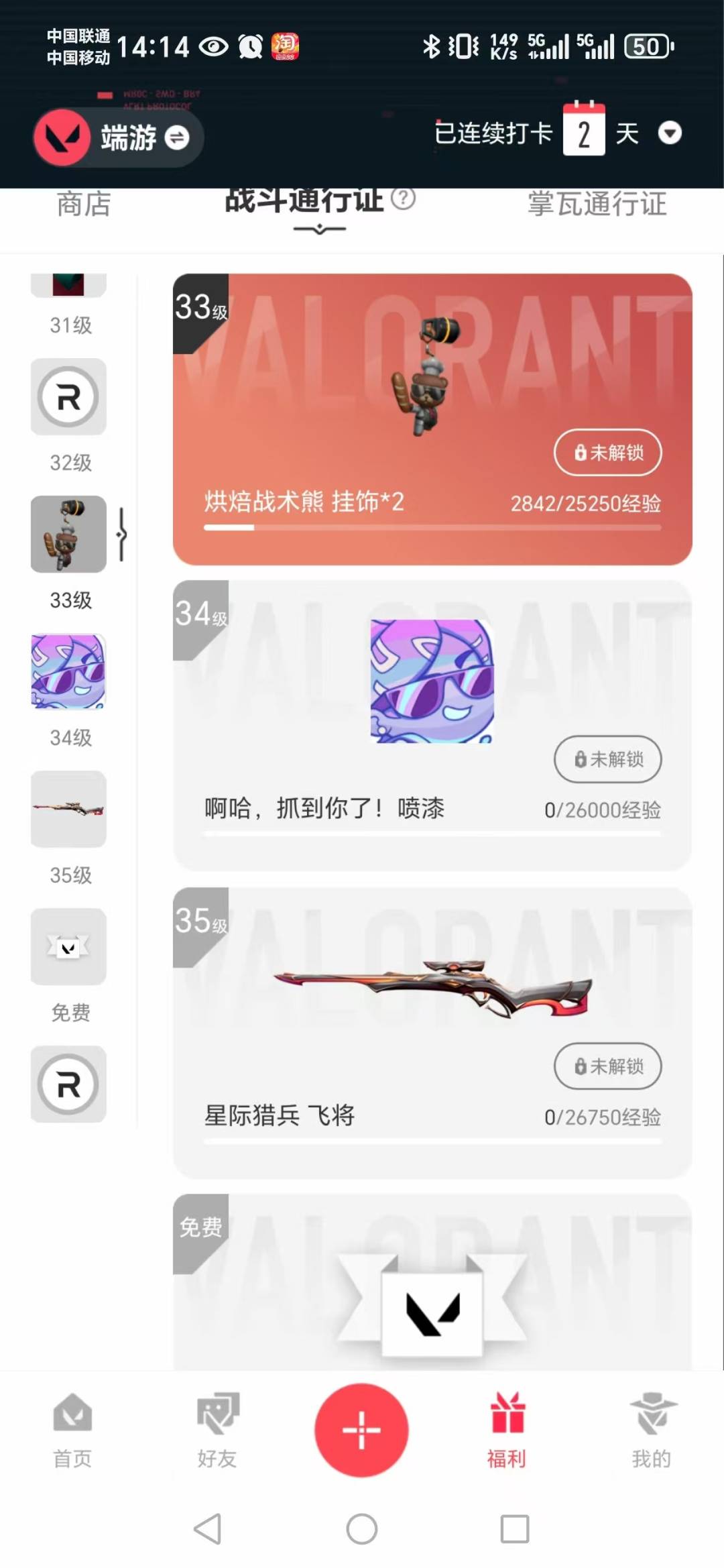Open the 免费 reward card with Valorant logo
Screen dimensions: 724x1568
pyautogui.click(x=432, y=1294)
